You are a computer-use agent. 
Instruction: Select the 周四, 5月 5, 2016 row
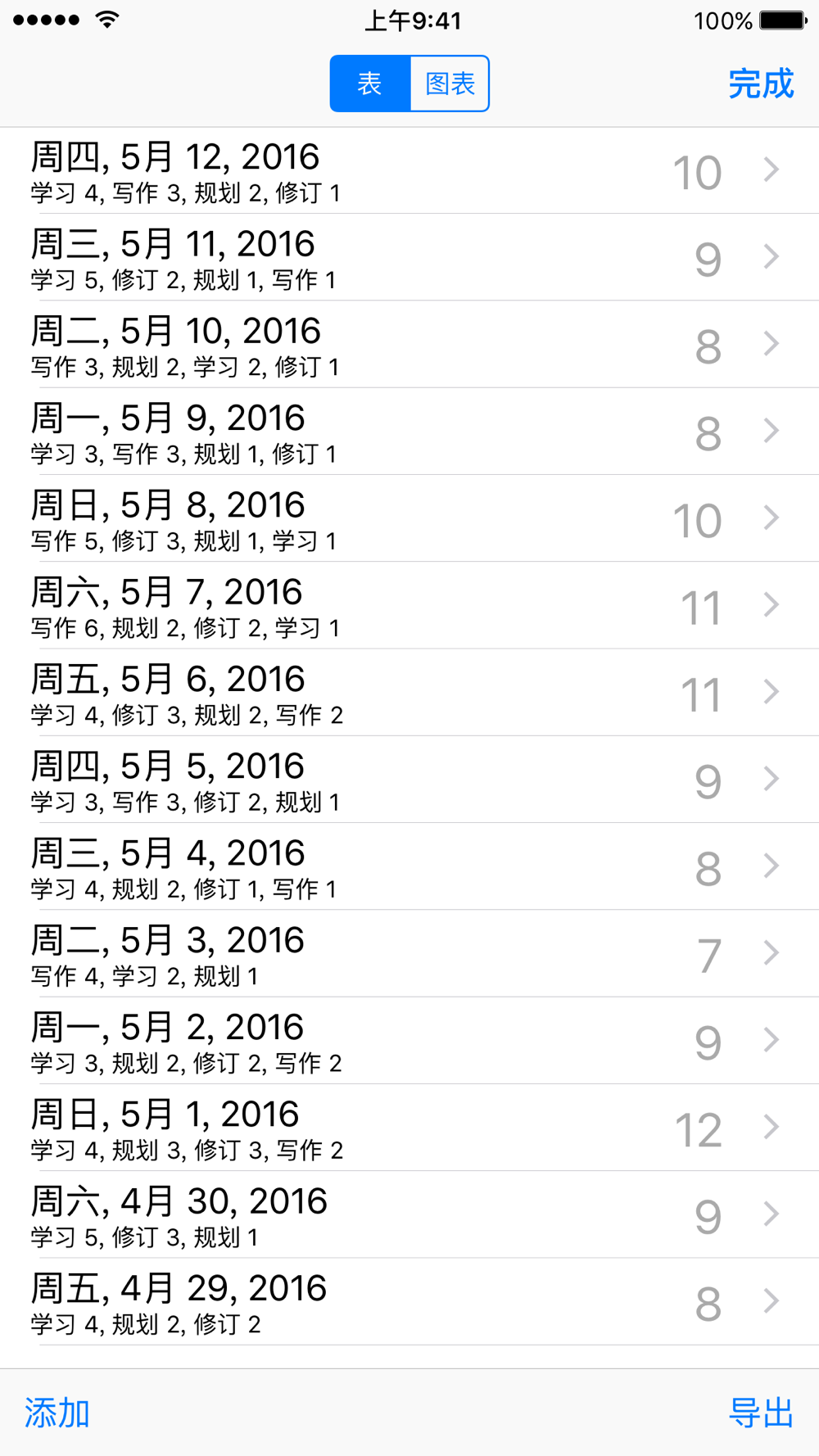coord(409,780)
